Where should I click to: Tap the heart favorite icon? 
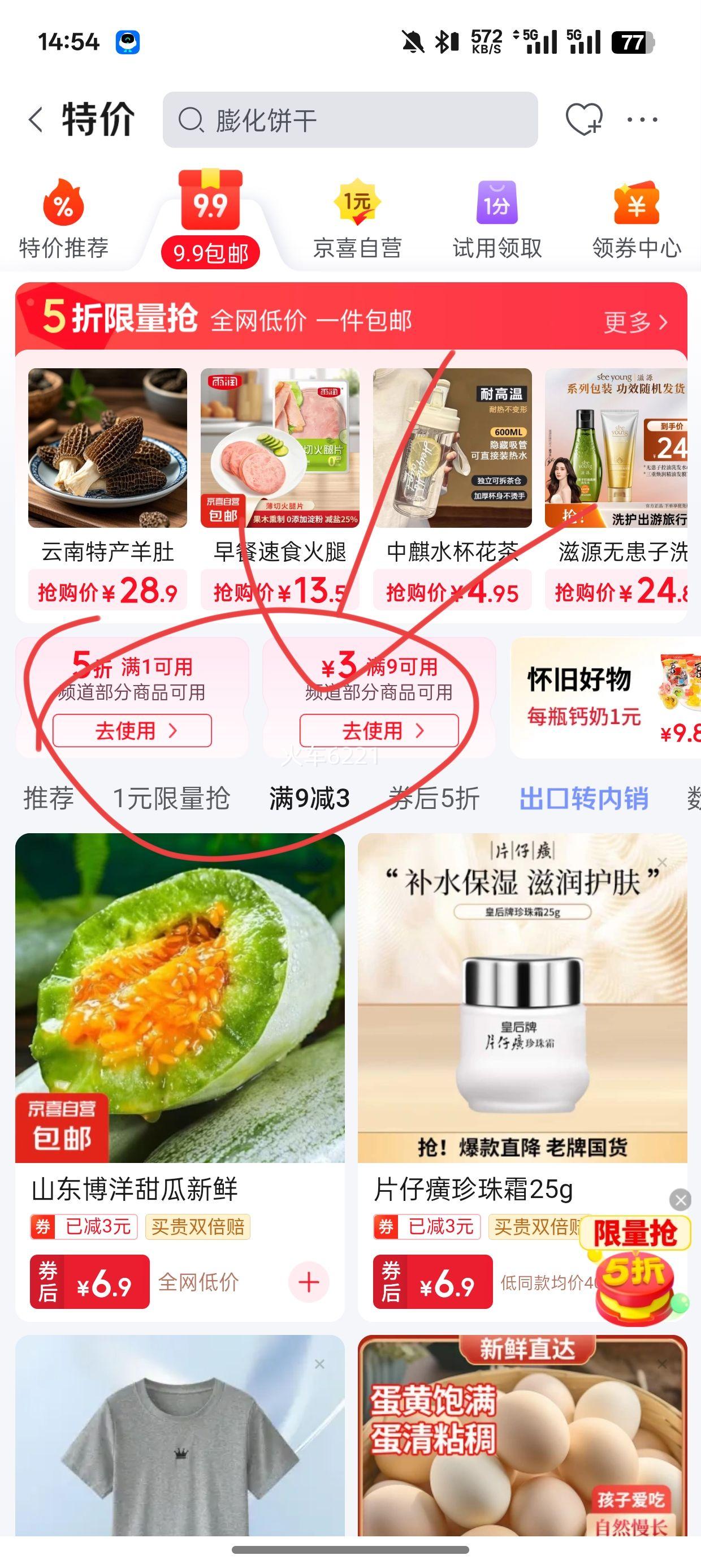(583, 120)
